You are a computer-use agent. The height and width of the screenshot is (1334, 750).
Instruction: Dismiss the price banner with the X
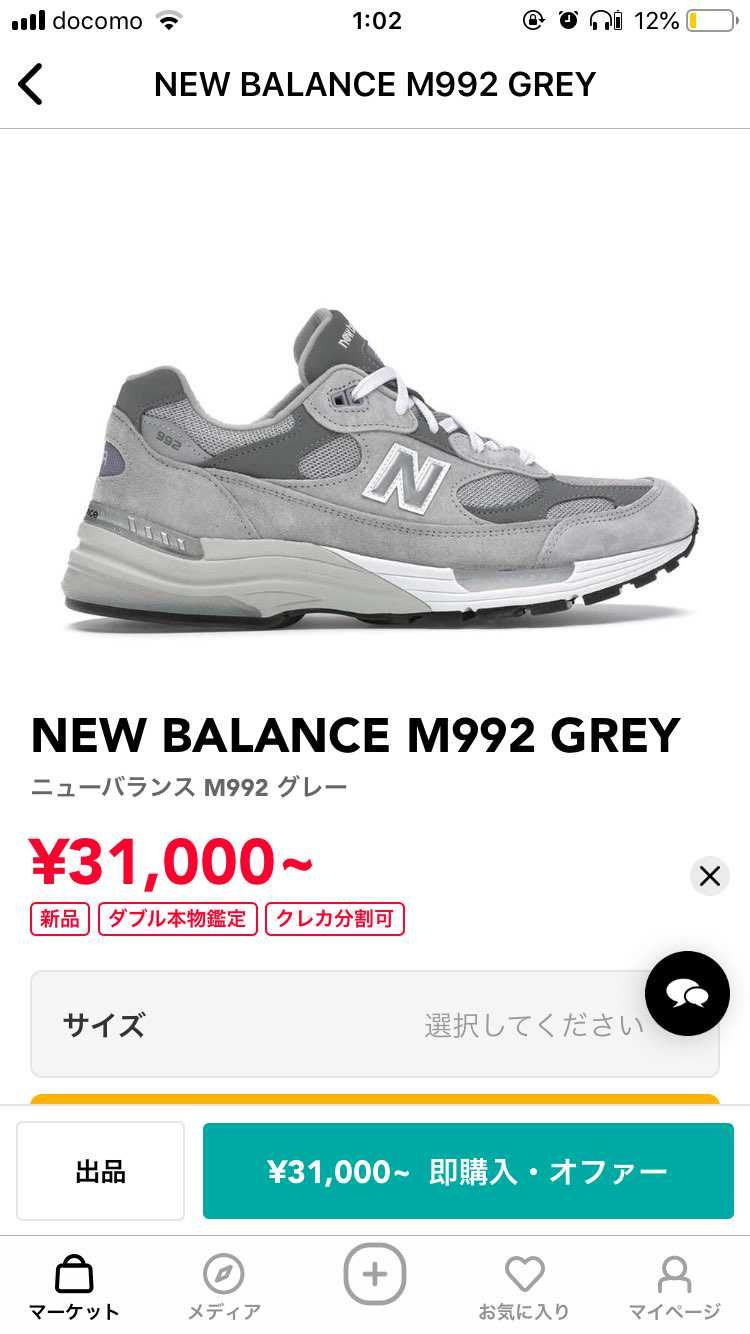coord(710,876)
